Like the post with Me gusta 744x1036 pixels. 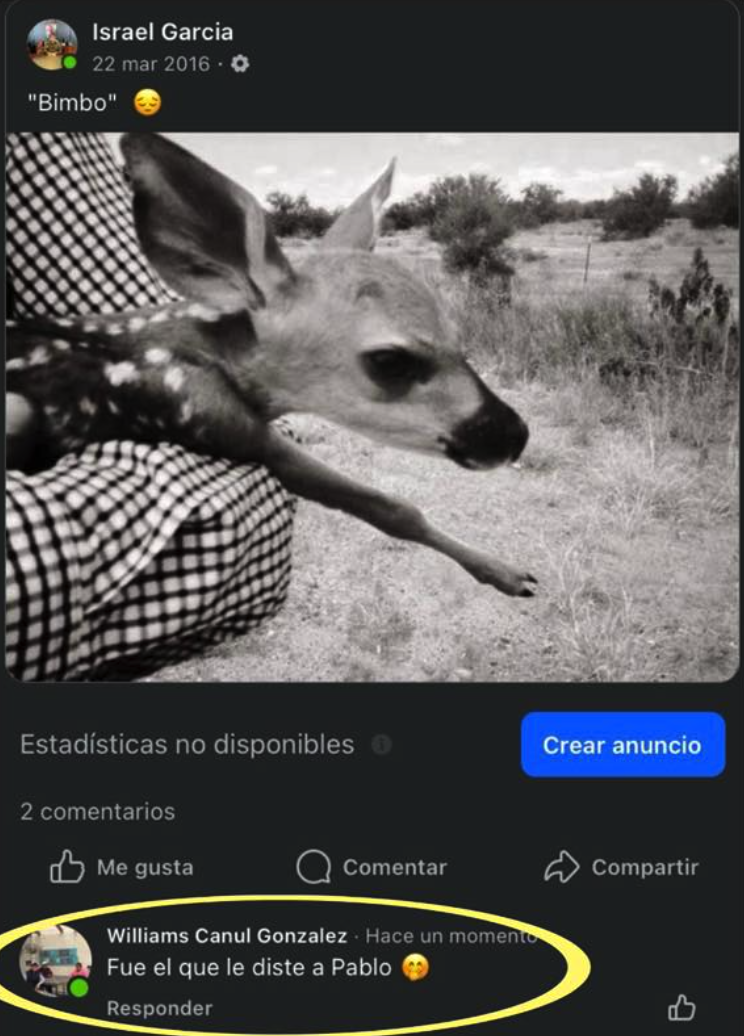[x=122, y=867]
